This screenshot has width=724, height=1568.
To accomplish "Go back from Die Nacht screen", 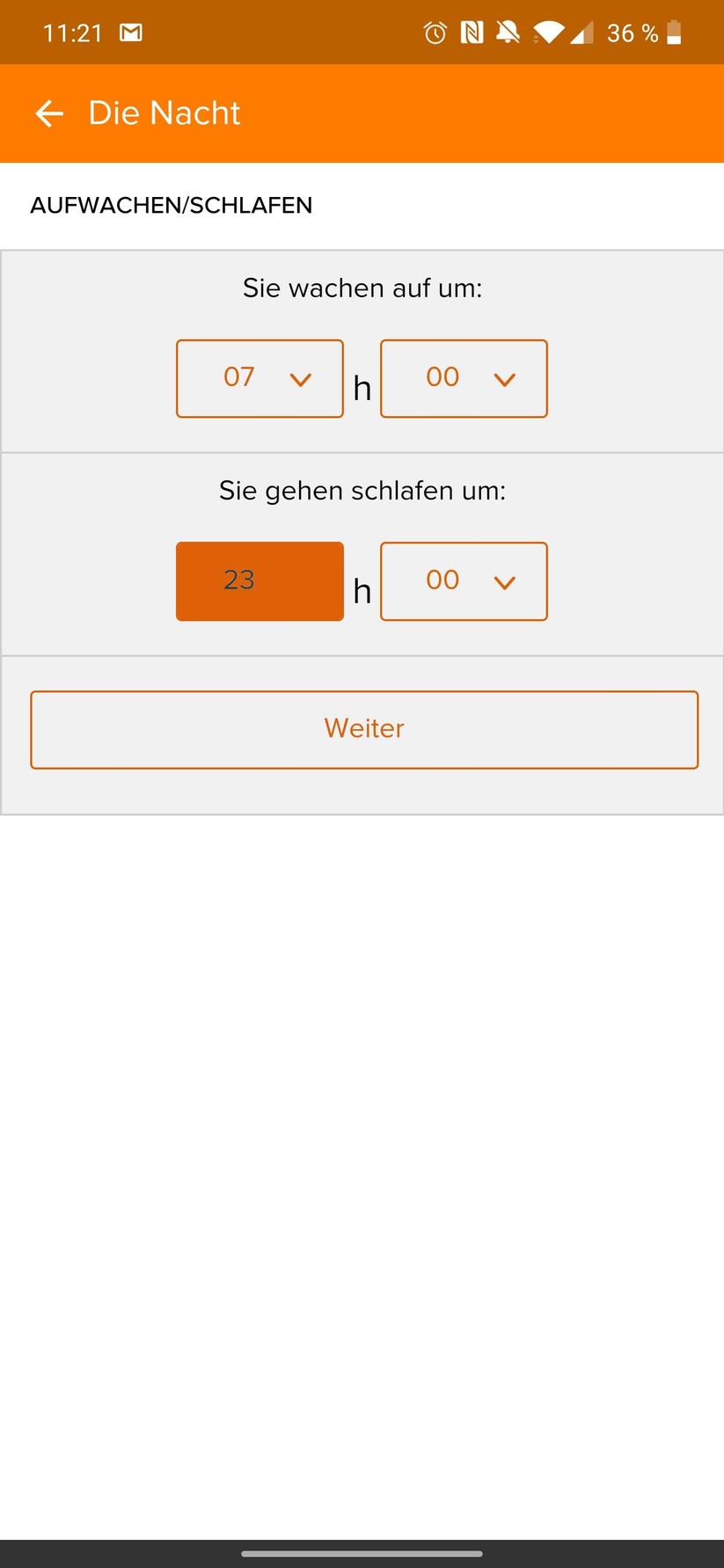I will pos(49,113).
